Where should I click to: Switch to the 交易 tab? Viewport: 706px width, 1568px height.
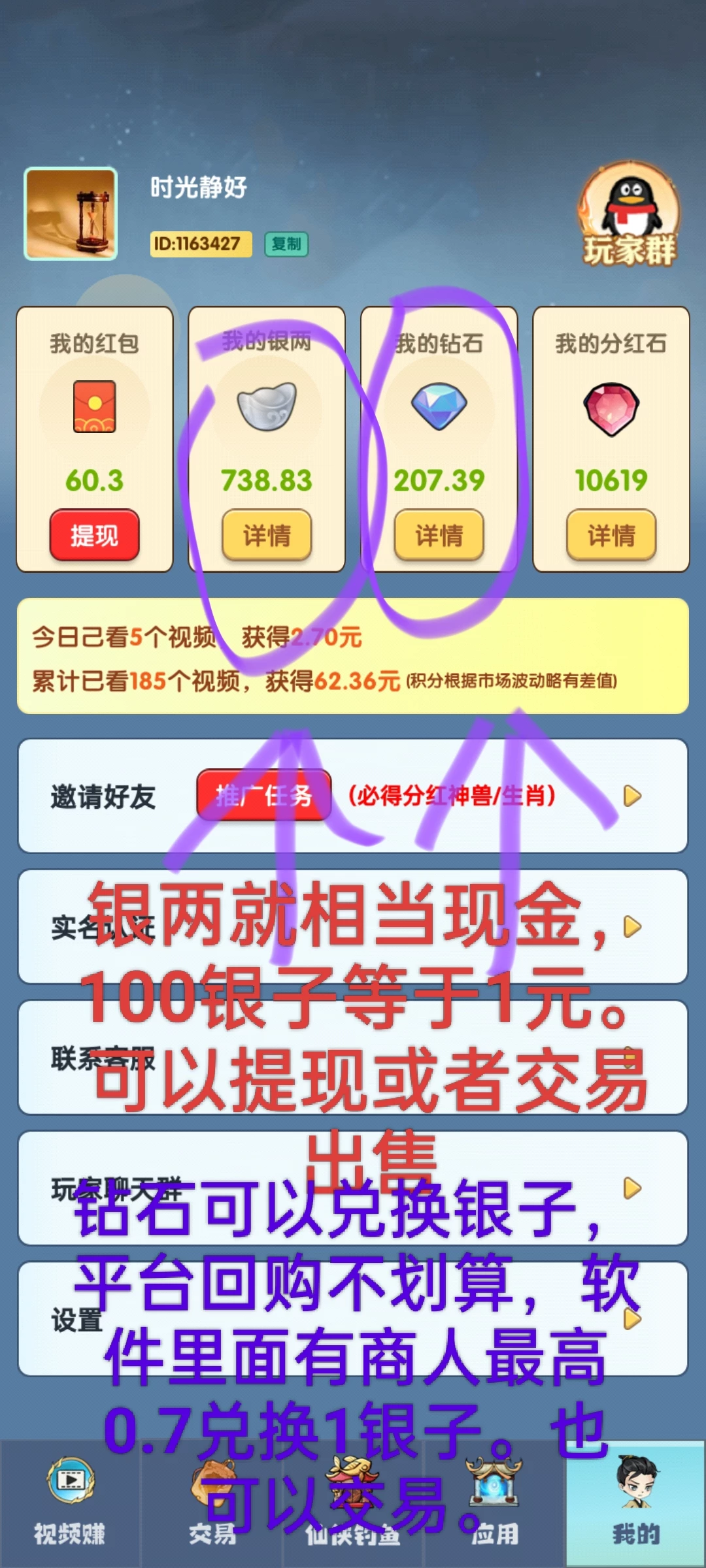212,1503
